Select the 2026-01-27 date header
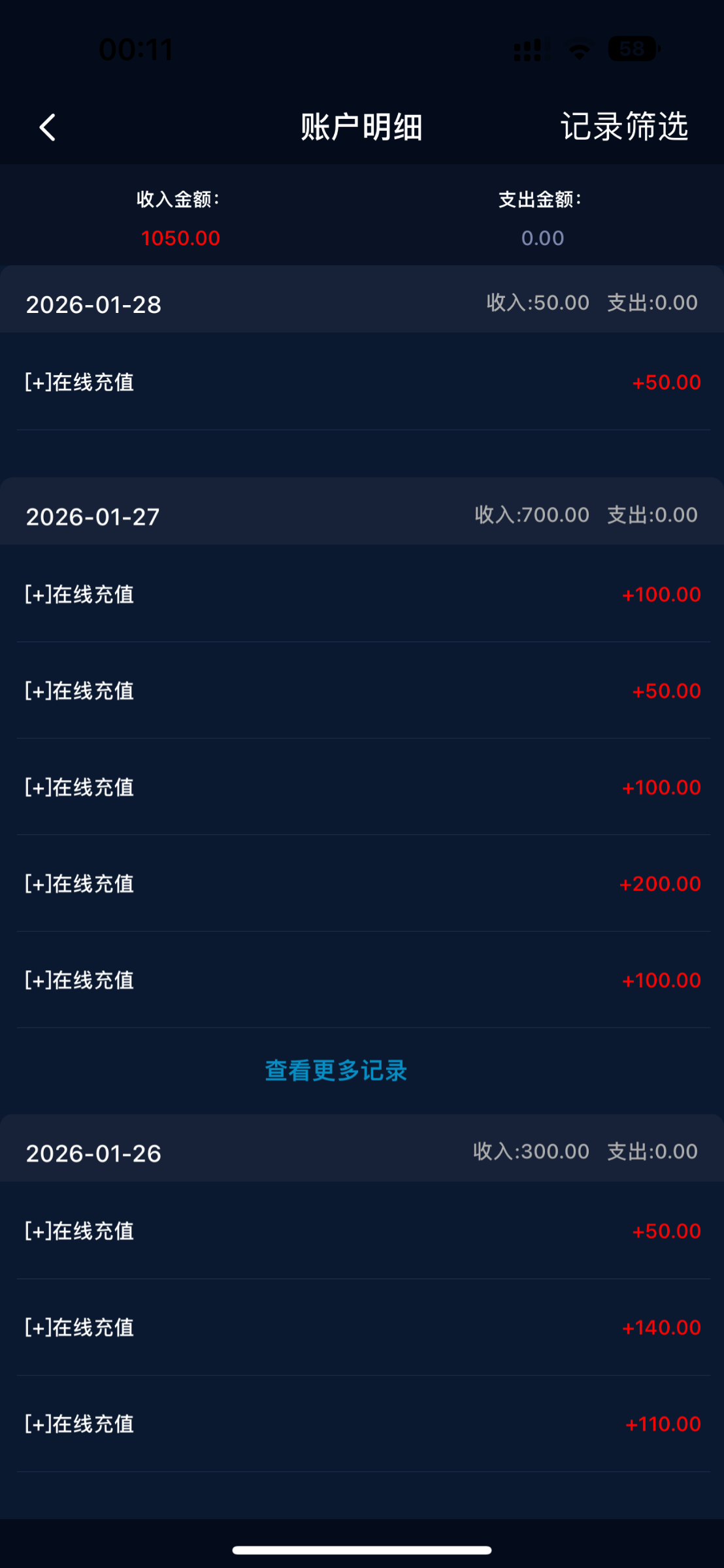This screenshot has height=1568, width=724. pos(93,516)
